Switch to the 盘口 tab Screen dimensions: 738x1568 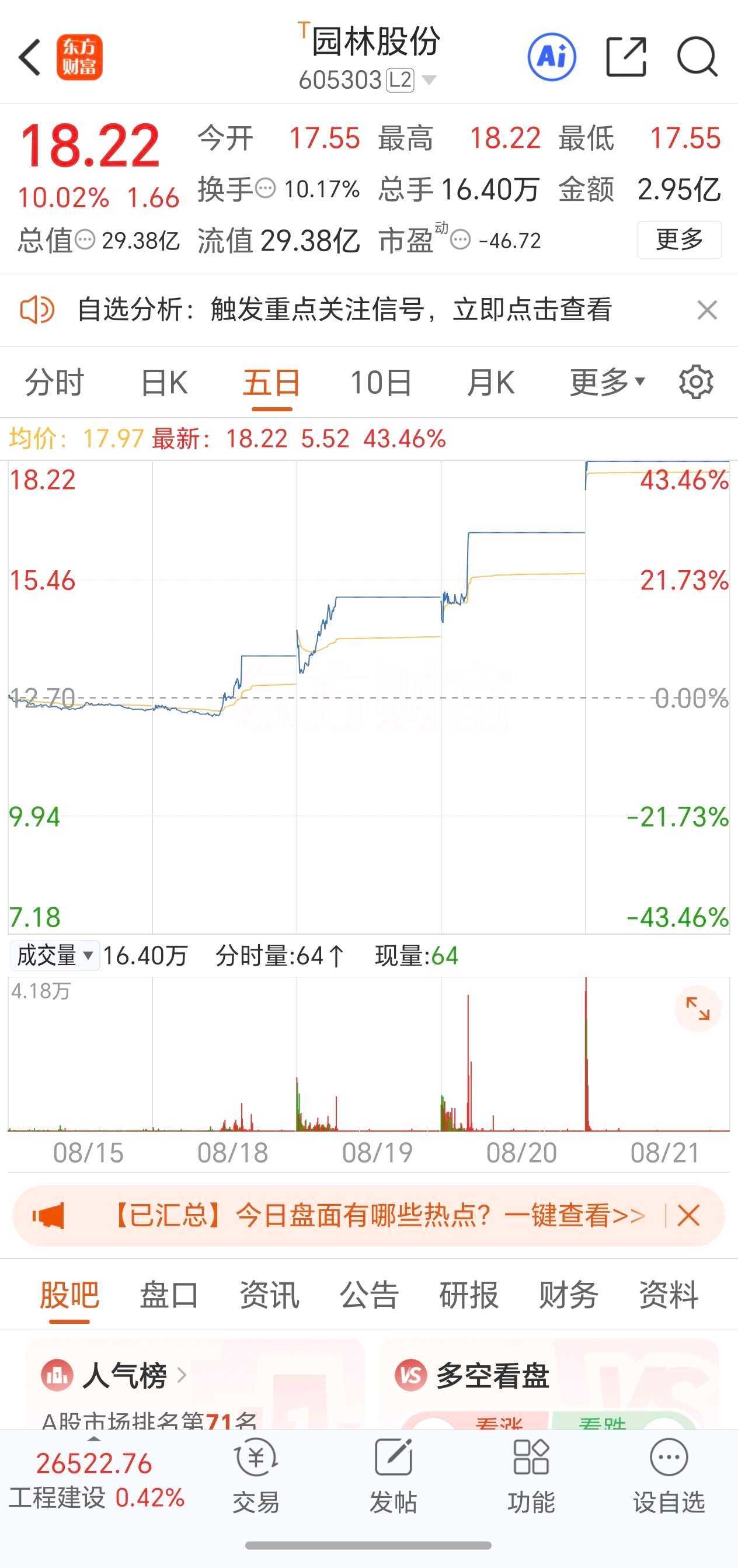(x=169, y=1295)
